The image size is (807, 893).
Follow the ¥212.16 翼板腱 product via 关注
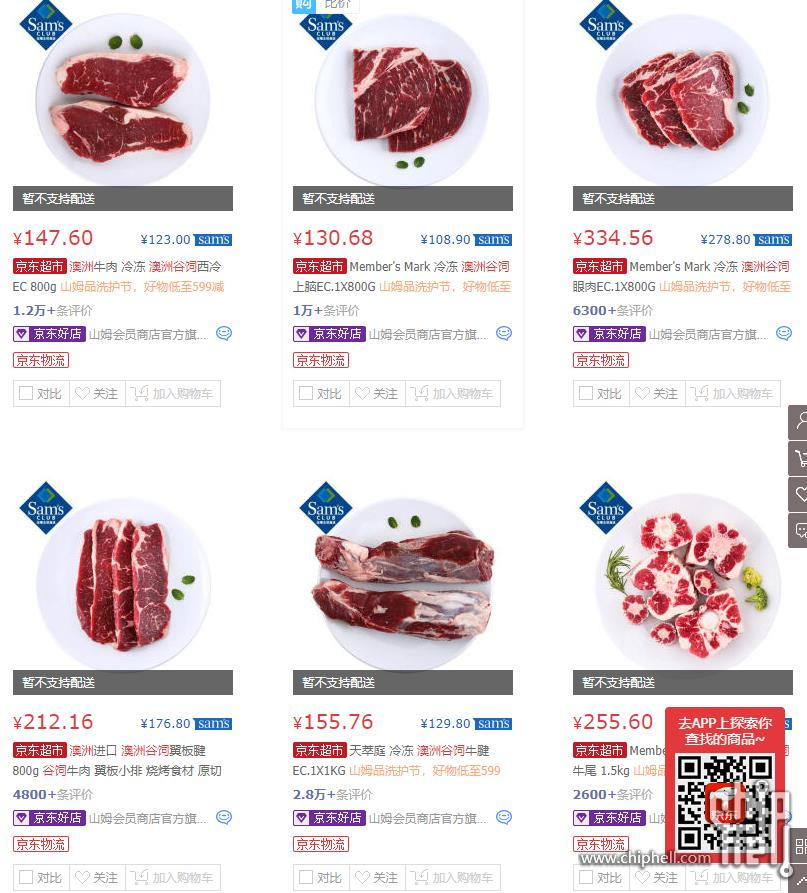tap(97, 878)
